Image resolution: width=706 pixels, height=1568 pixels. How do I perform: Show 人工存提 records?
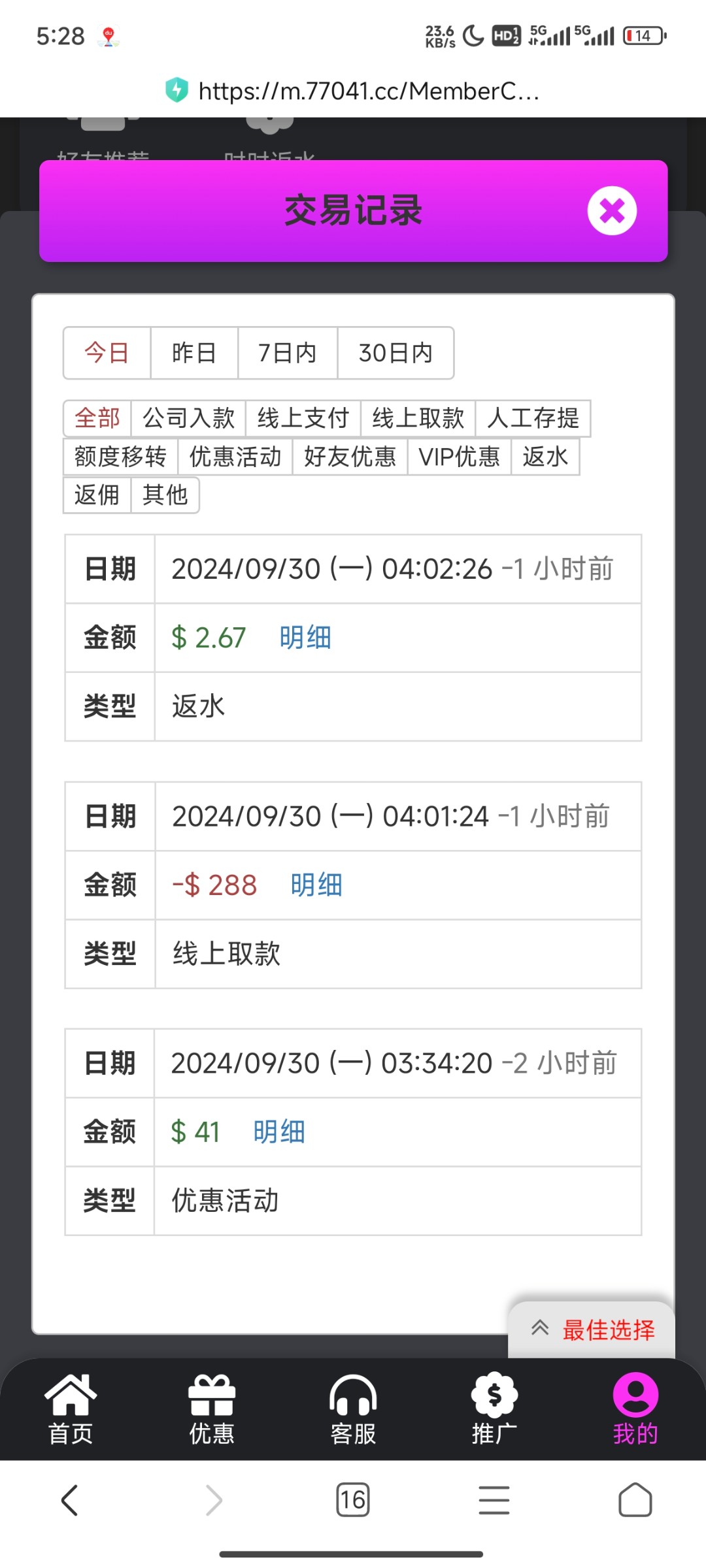[533, 418]
